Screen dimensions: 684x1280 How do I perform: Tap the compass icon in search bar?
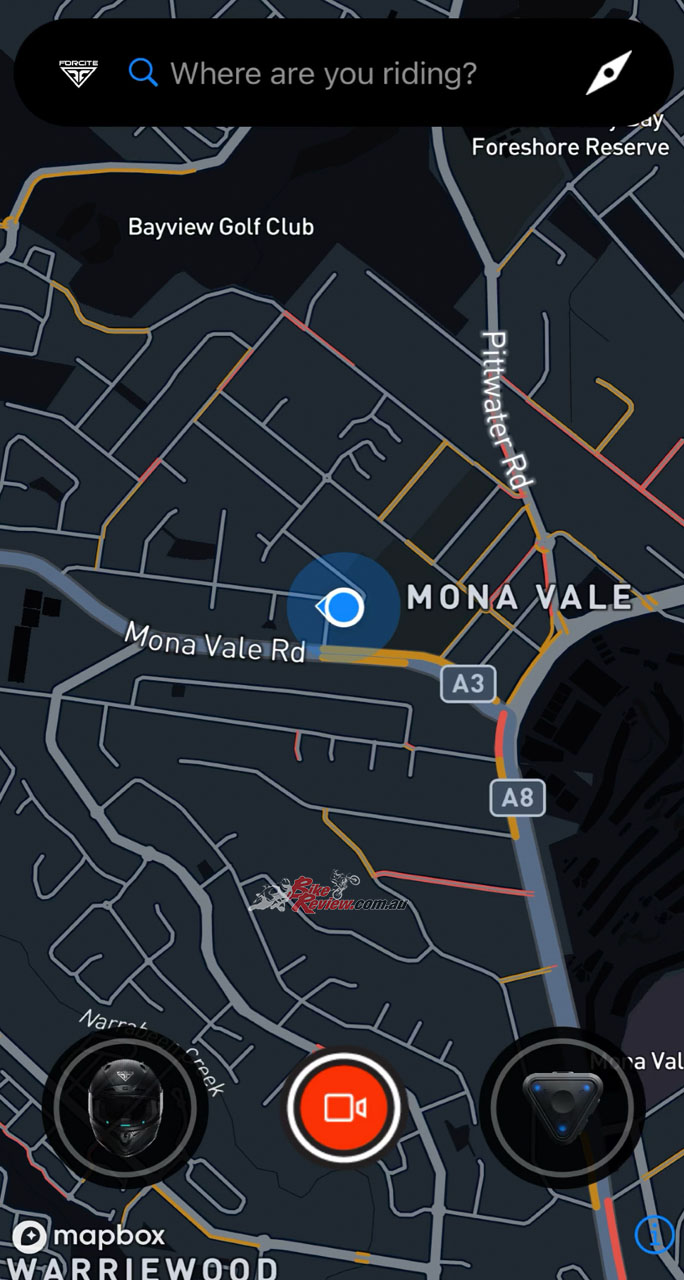[608, 73]
